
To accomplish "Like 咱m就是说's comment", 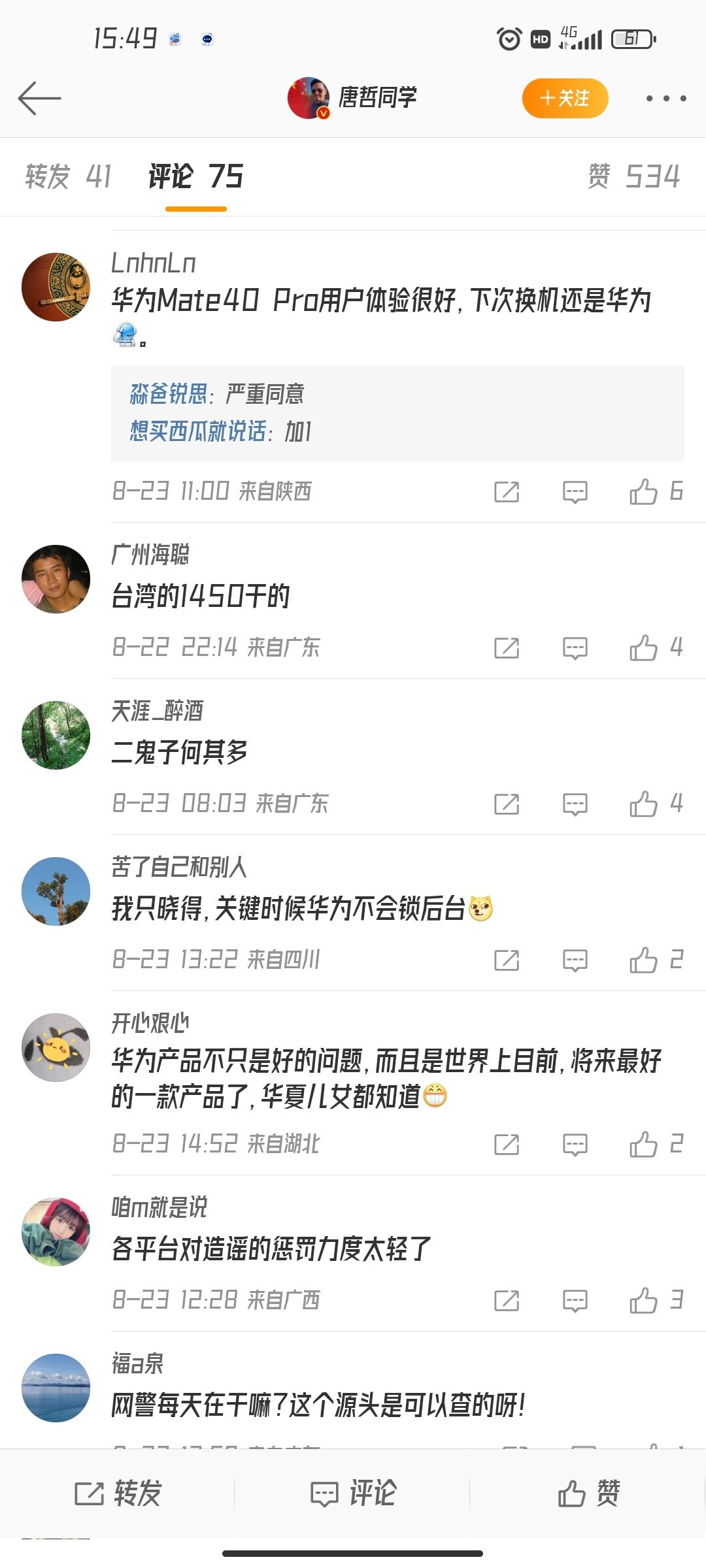I will 644,1301.
